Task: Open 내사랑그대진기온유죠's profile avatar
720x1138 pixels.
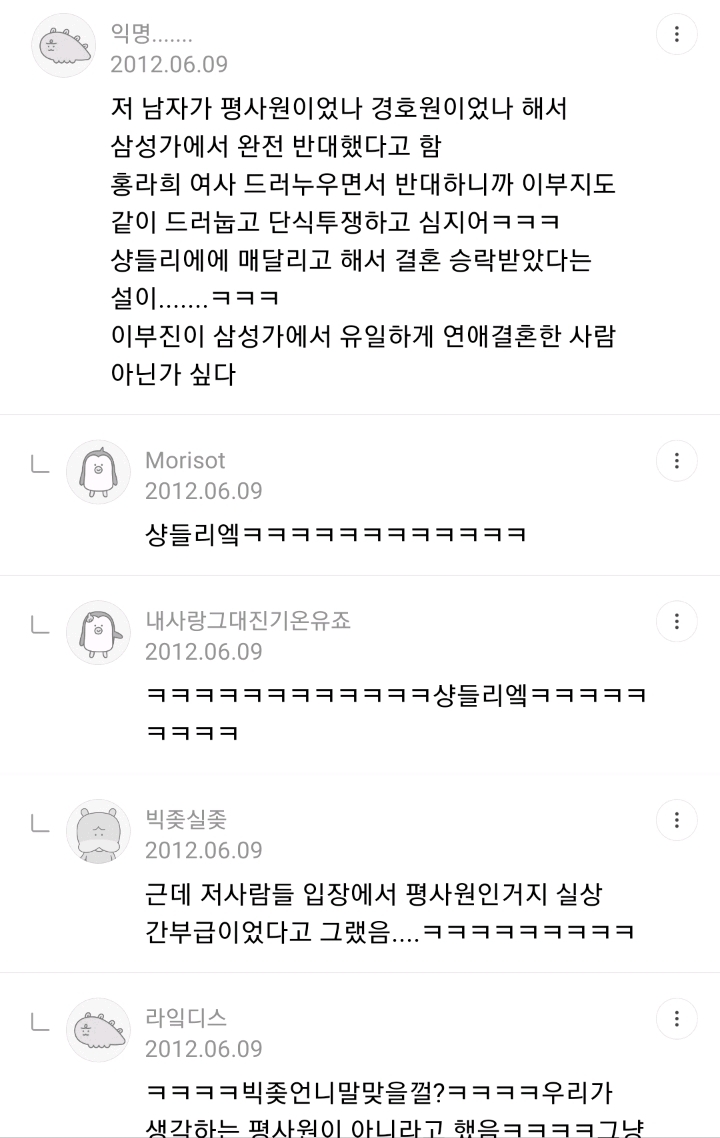Action: pos(98,633)
